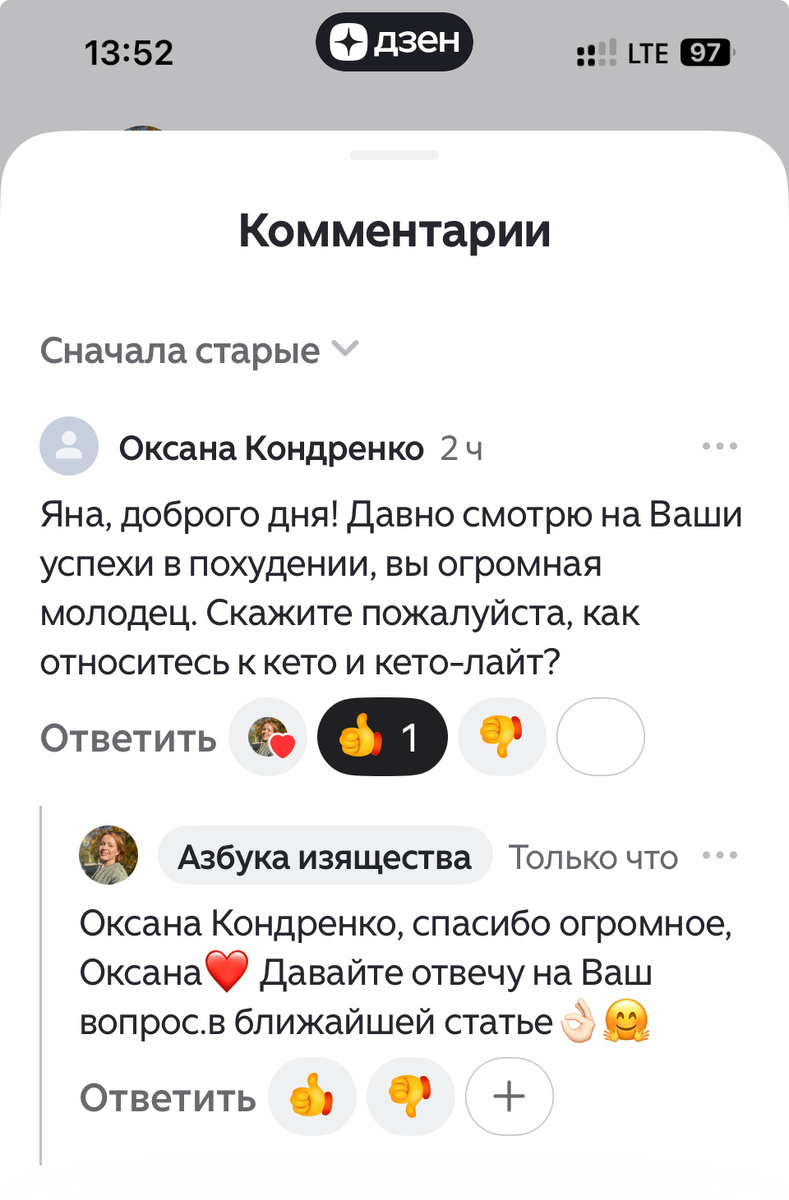This screenshot has height=1200, width=789.
Task: Open Оксана Кондренко's profile avatar
Action: (69, 447)
